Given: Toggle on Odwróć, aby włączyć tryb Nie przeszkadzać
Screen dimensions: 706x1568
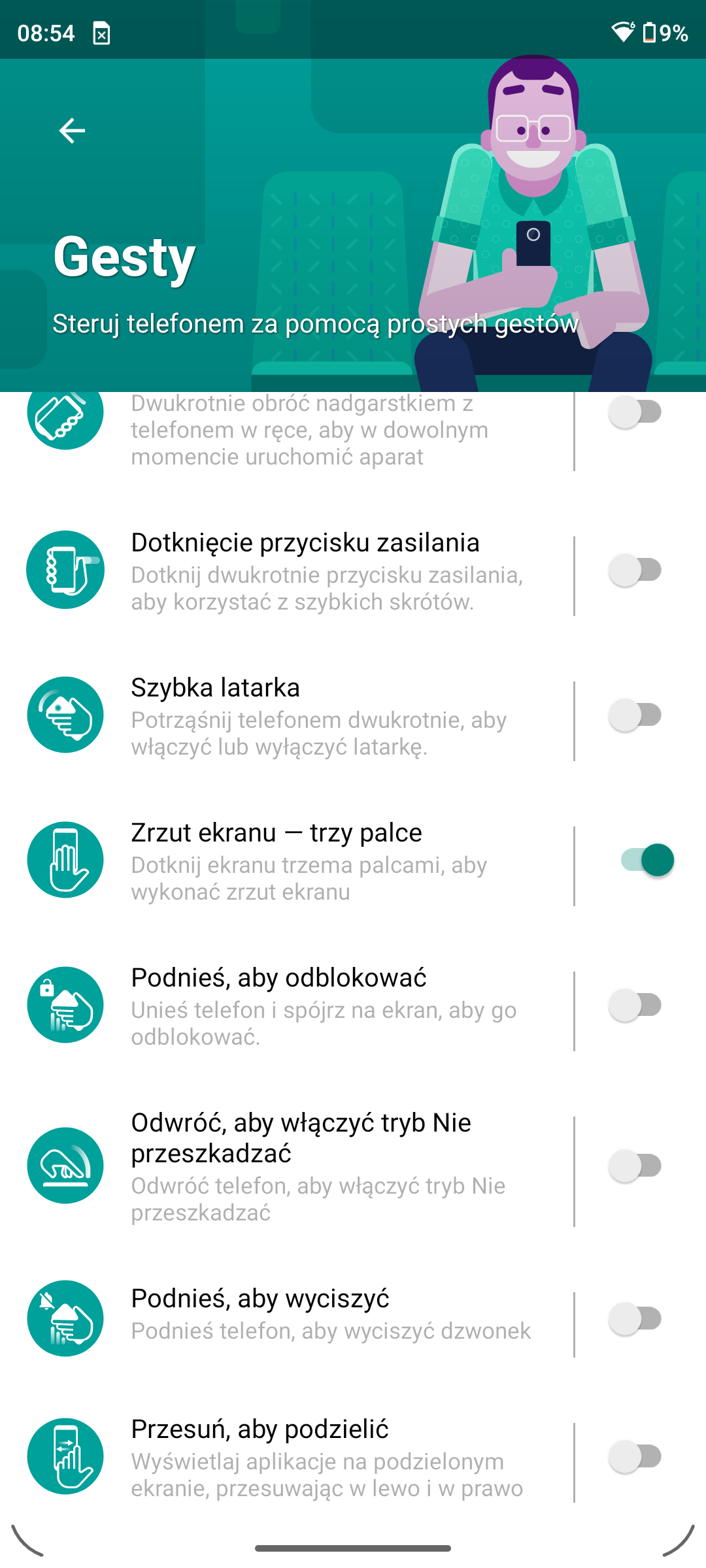Looking at the screenshot, I should [635, 1166].
